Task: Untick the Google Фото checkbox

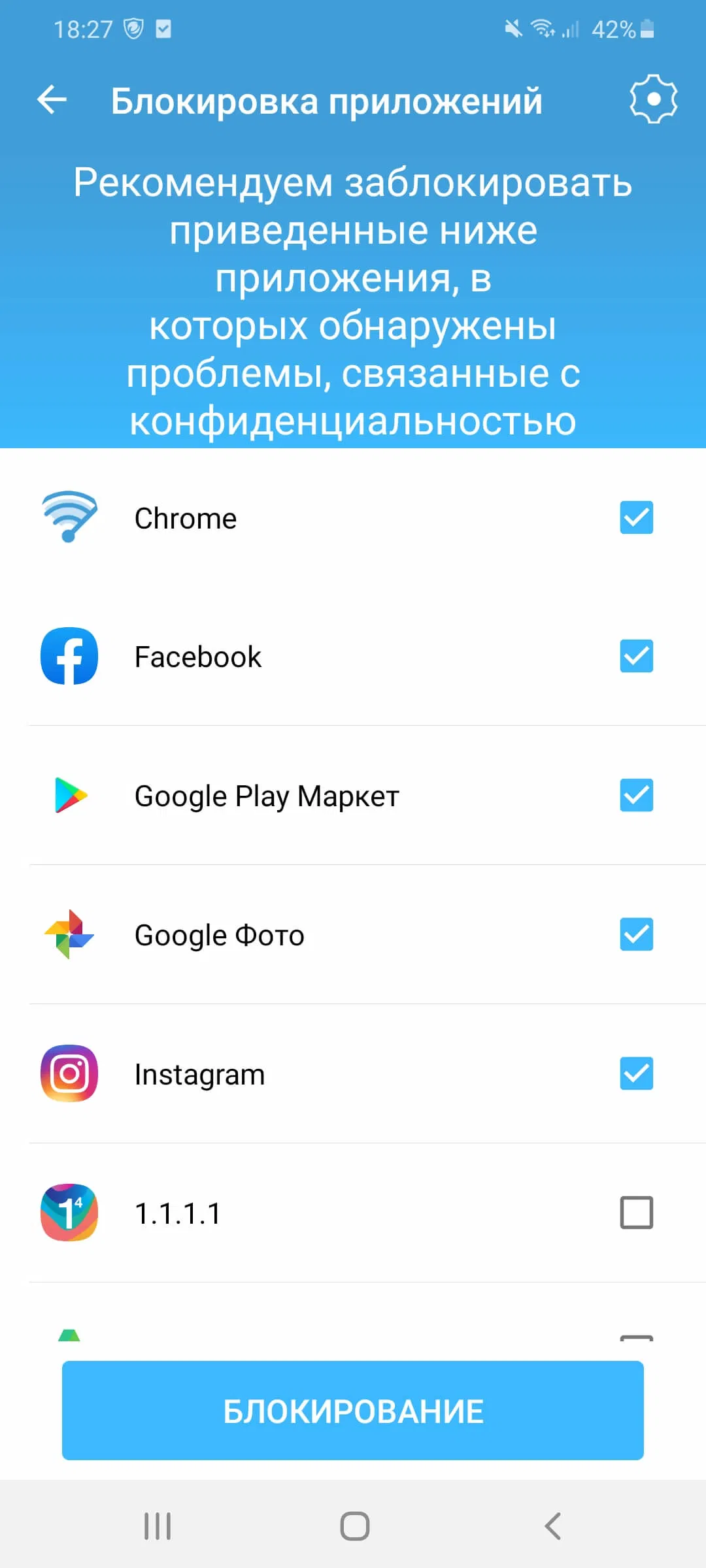Action: [636, 934]
